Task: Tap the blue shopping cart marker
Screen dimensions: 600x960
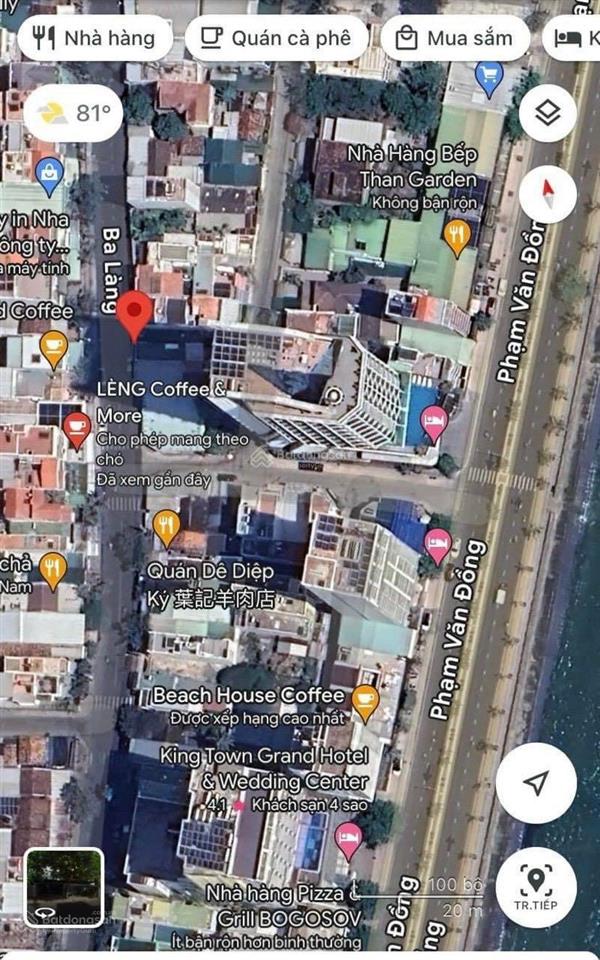Action: [x=489, y=77]
